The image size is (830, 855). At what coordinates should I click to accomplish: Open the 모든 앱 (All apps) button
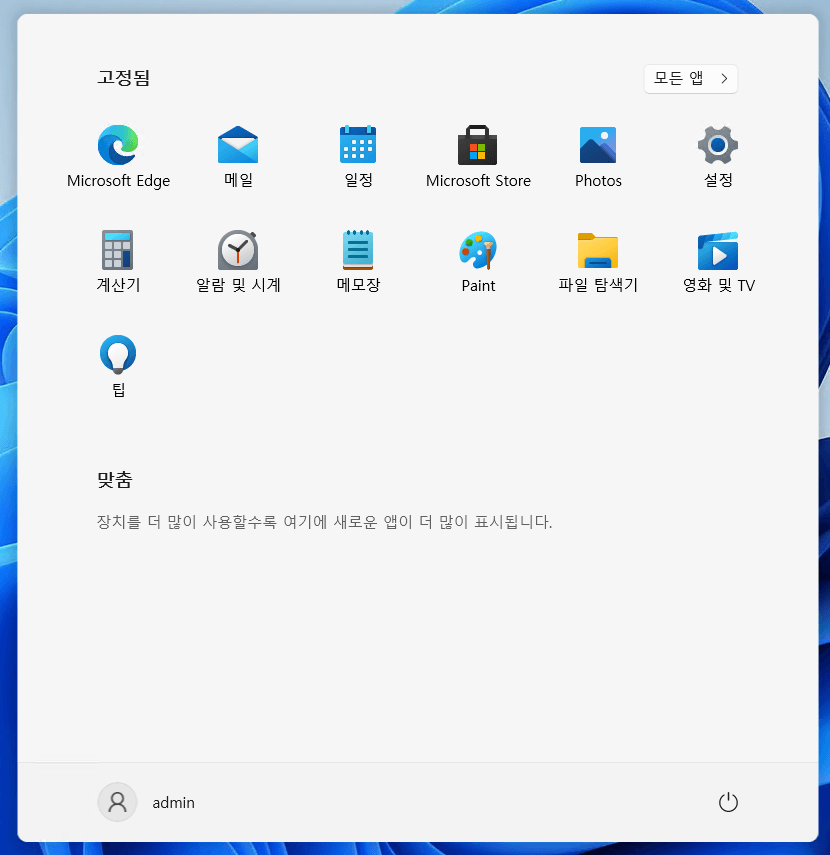690,79
